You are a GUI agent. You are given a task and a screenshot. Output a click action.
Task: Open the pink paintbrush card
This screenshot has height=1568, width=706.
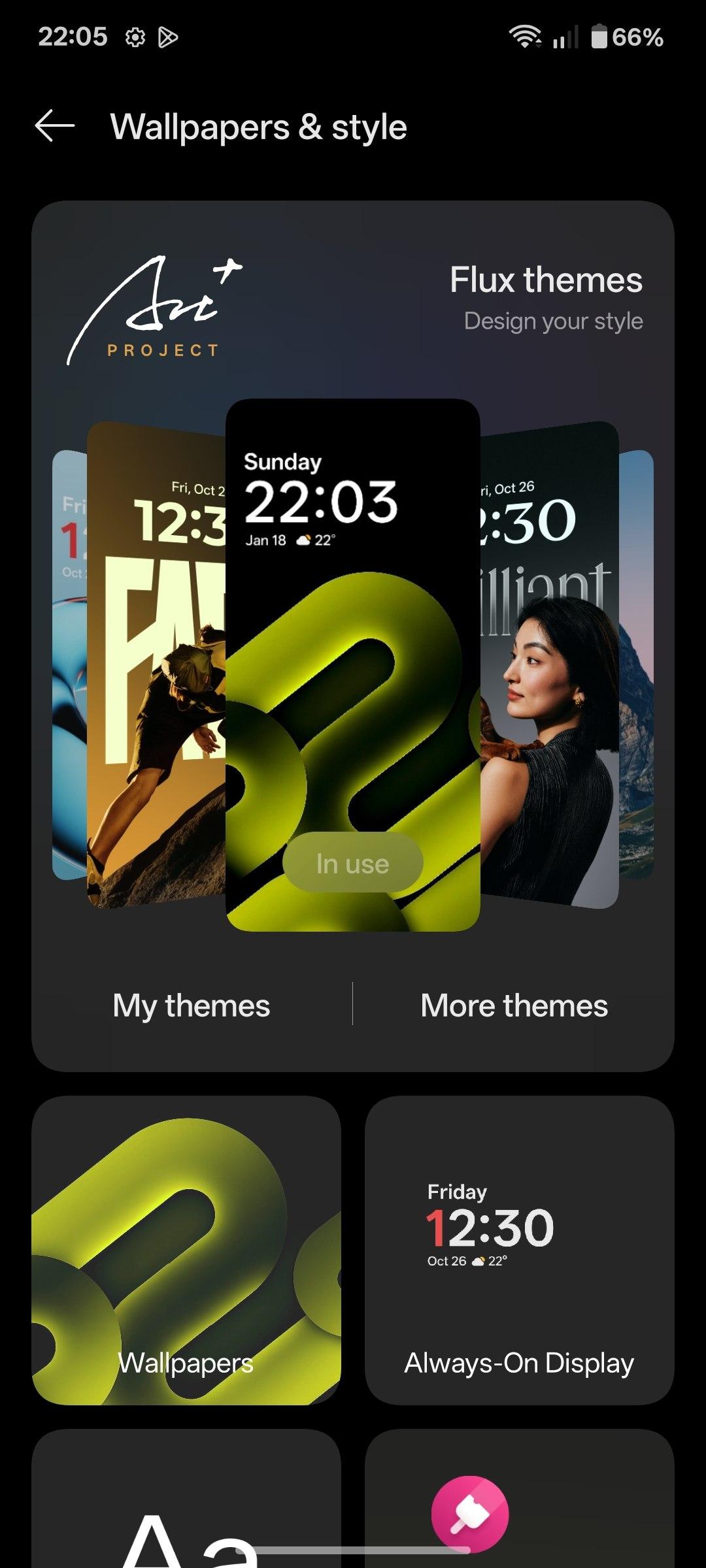pyautogui.click(x=519, y=1503)
